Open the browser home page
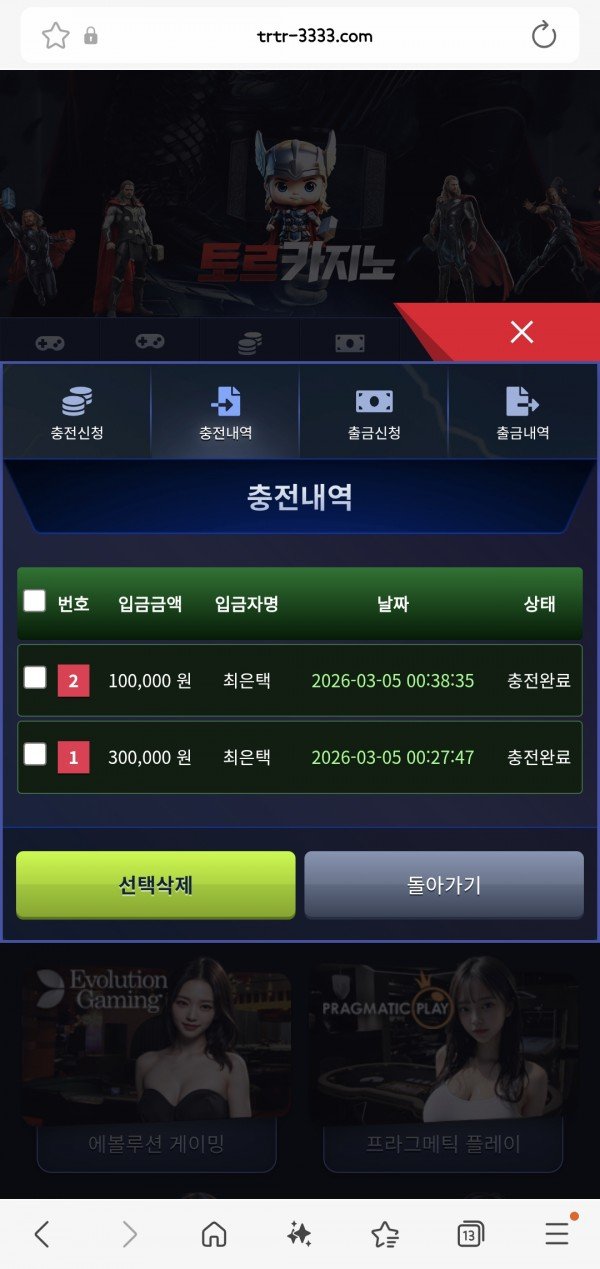Viewport: 600px width, 1269px height. 213,1235
